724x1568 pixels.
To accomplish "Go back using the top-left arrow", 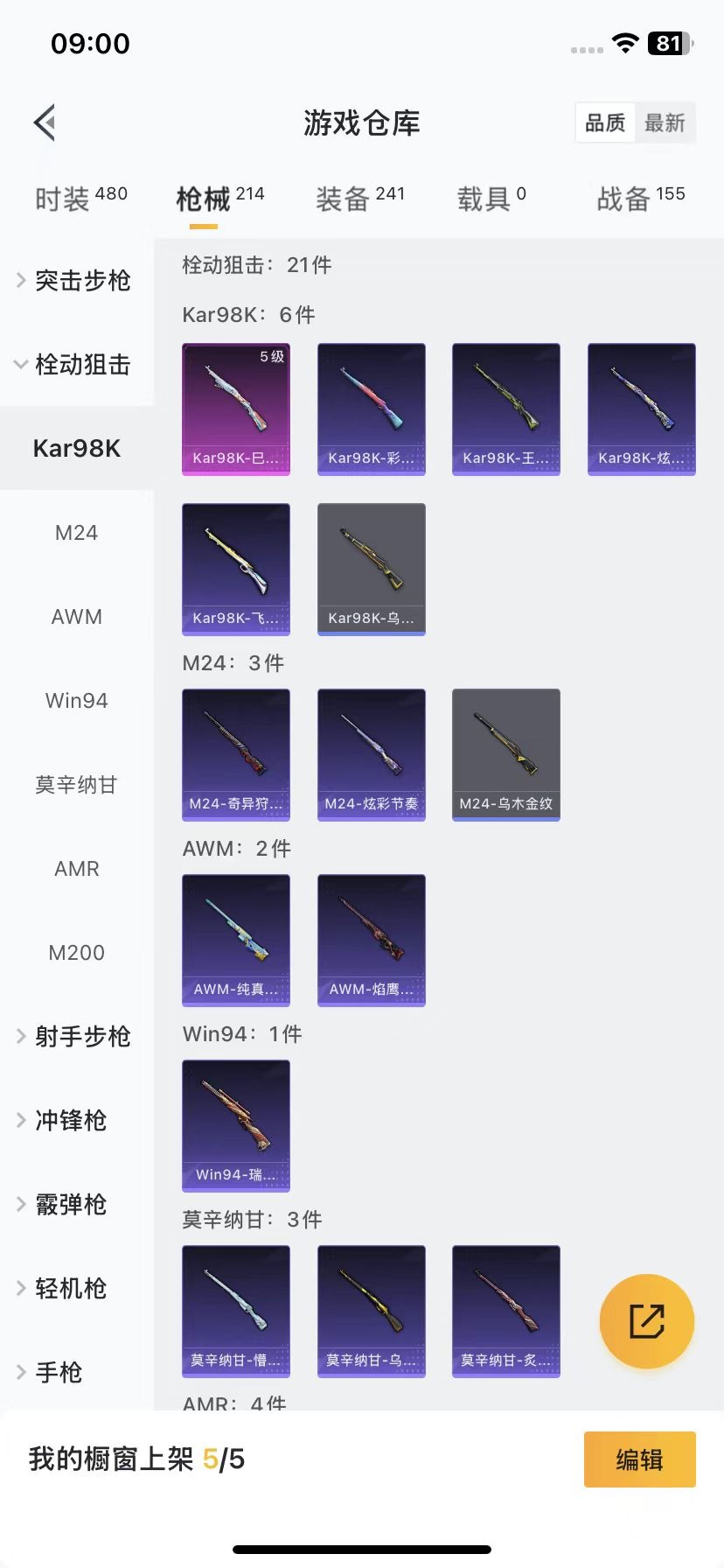I will click(45, 122).
